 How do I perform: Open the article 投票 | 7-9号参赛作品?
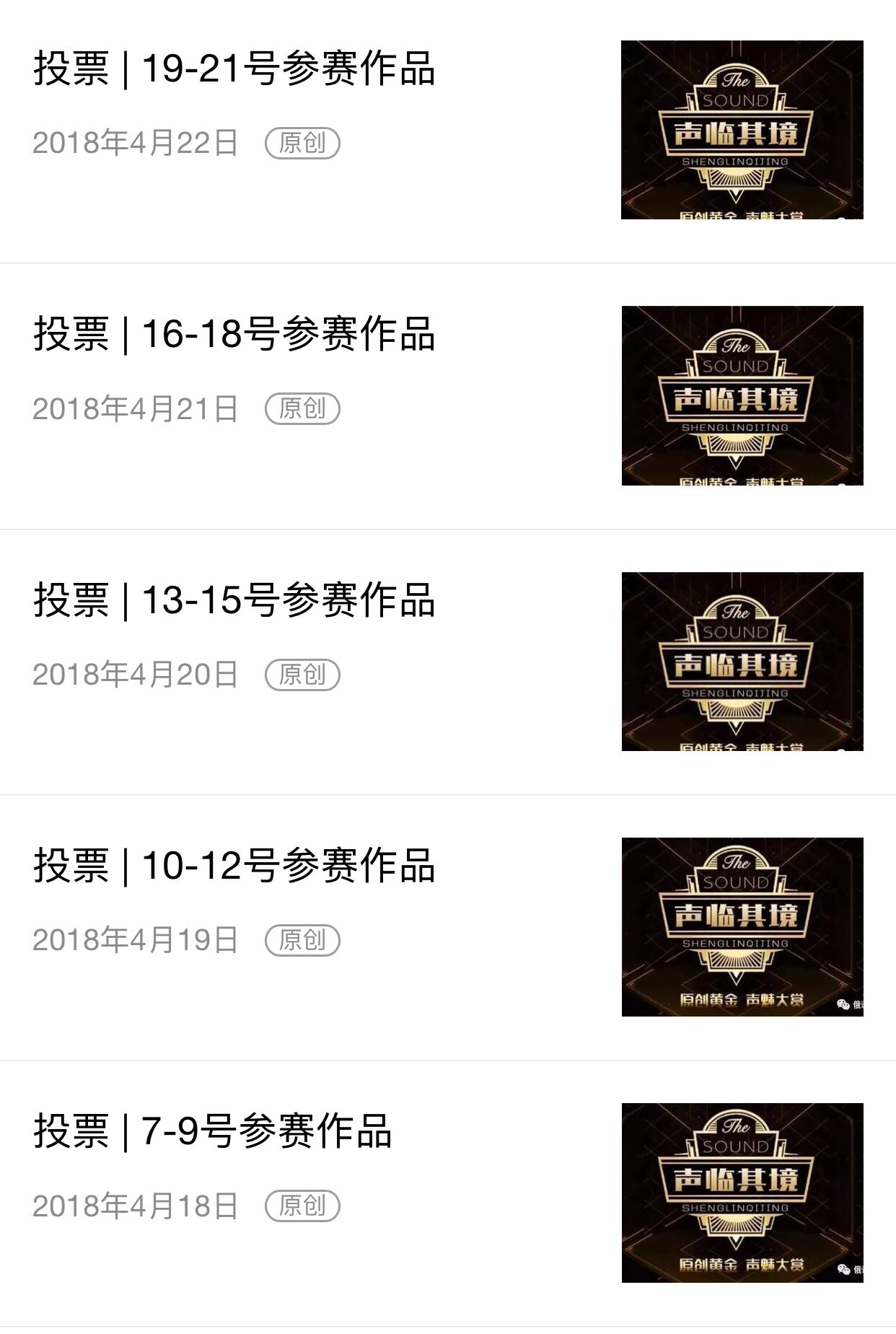click(213, 1131)
